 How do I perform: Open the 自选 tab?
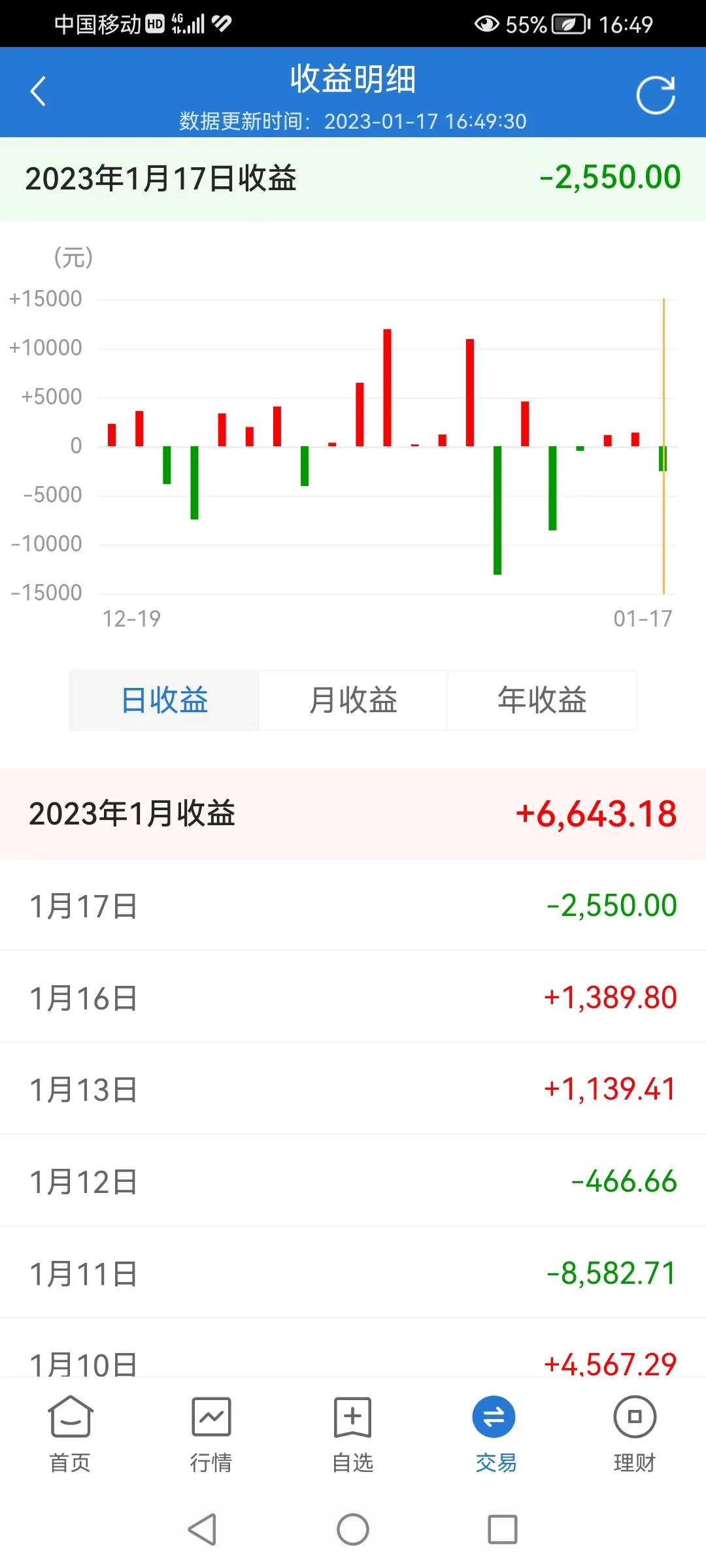coord(352,1434)
